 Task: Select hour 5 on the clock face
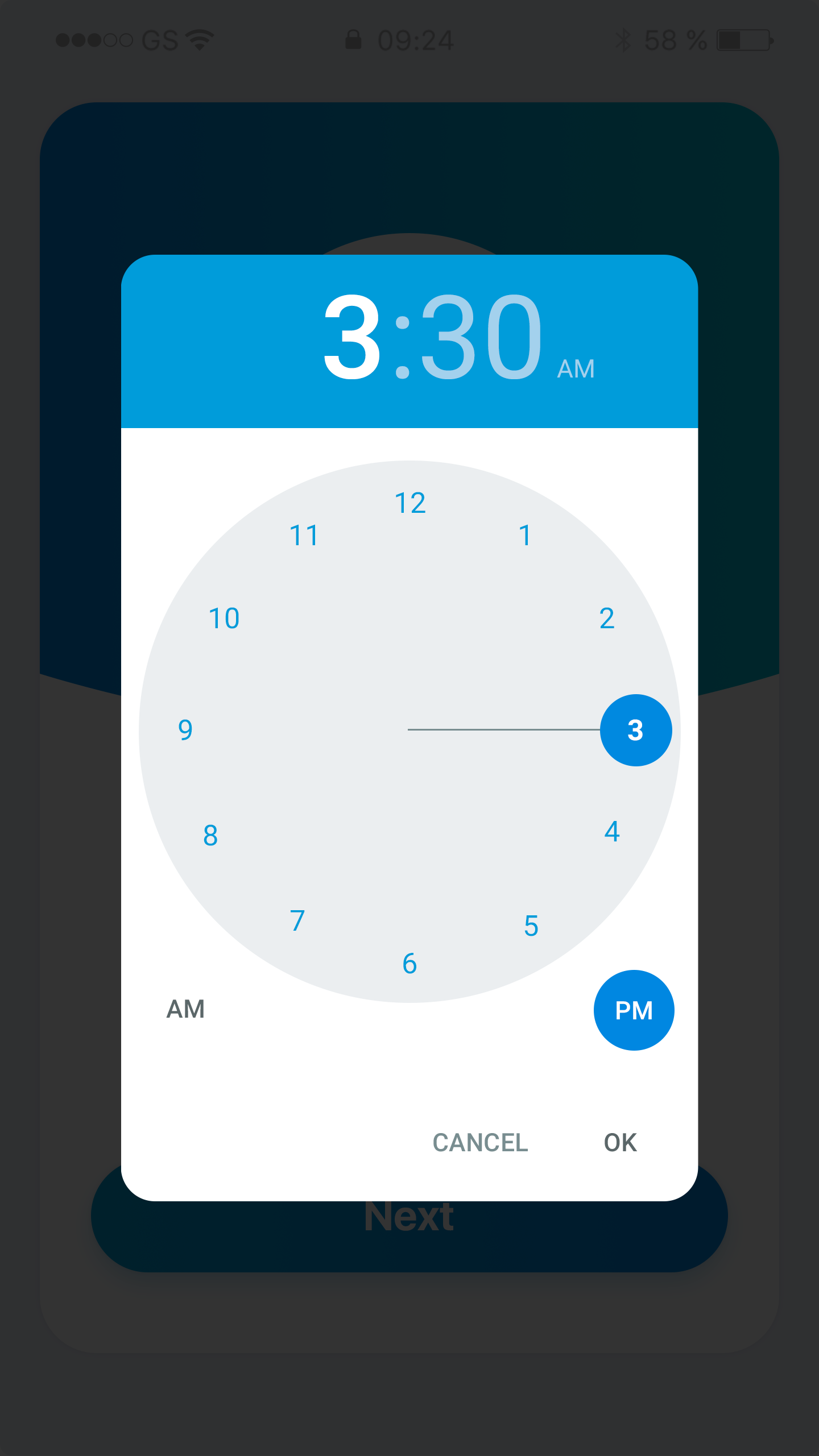(531, 926)
